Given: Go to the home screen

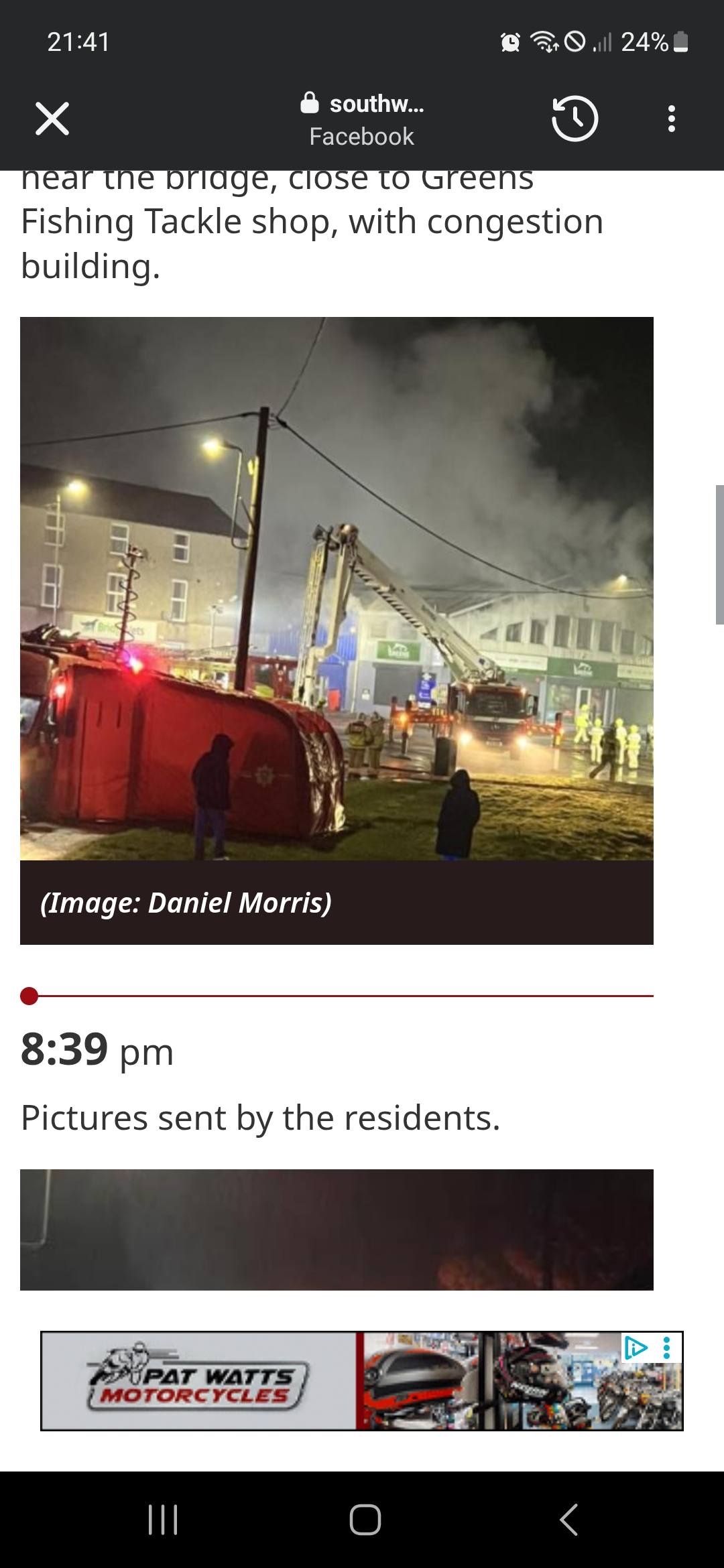Looking at the screenshot, I should click(365, 1519).
